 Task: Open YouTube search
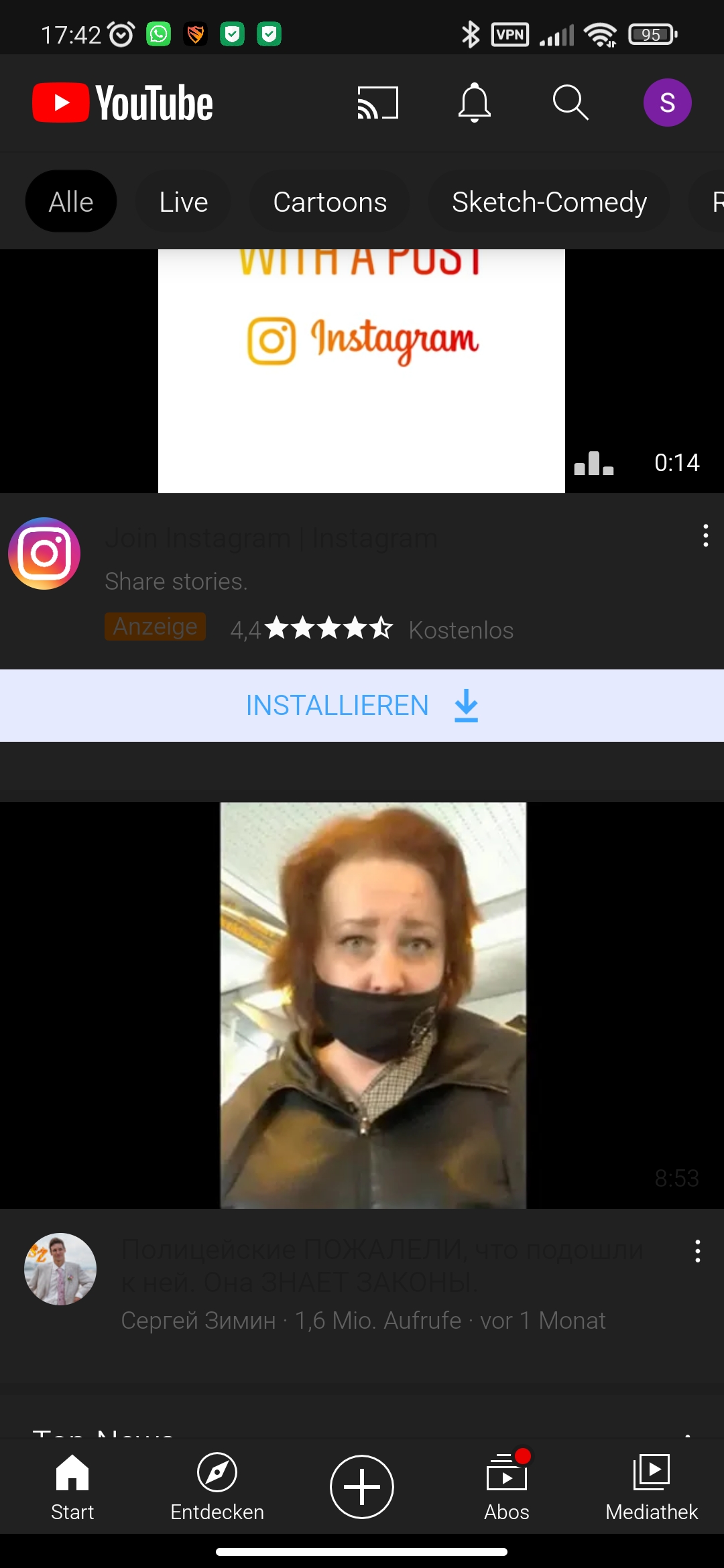(570, 103)
